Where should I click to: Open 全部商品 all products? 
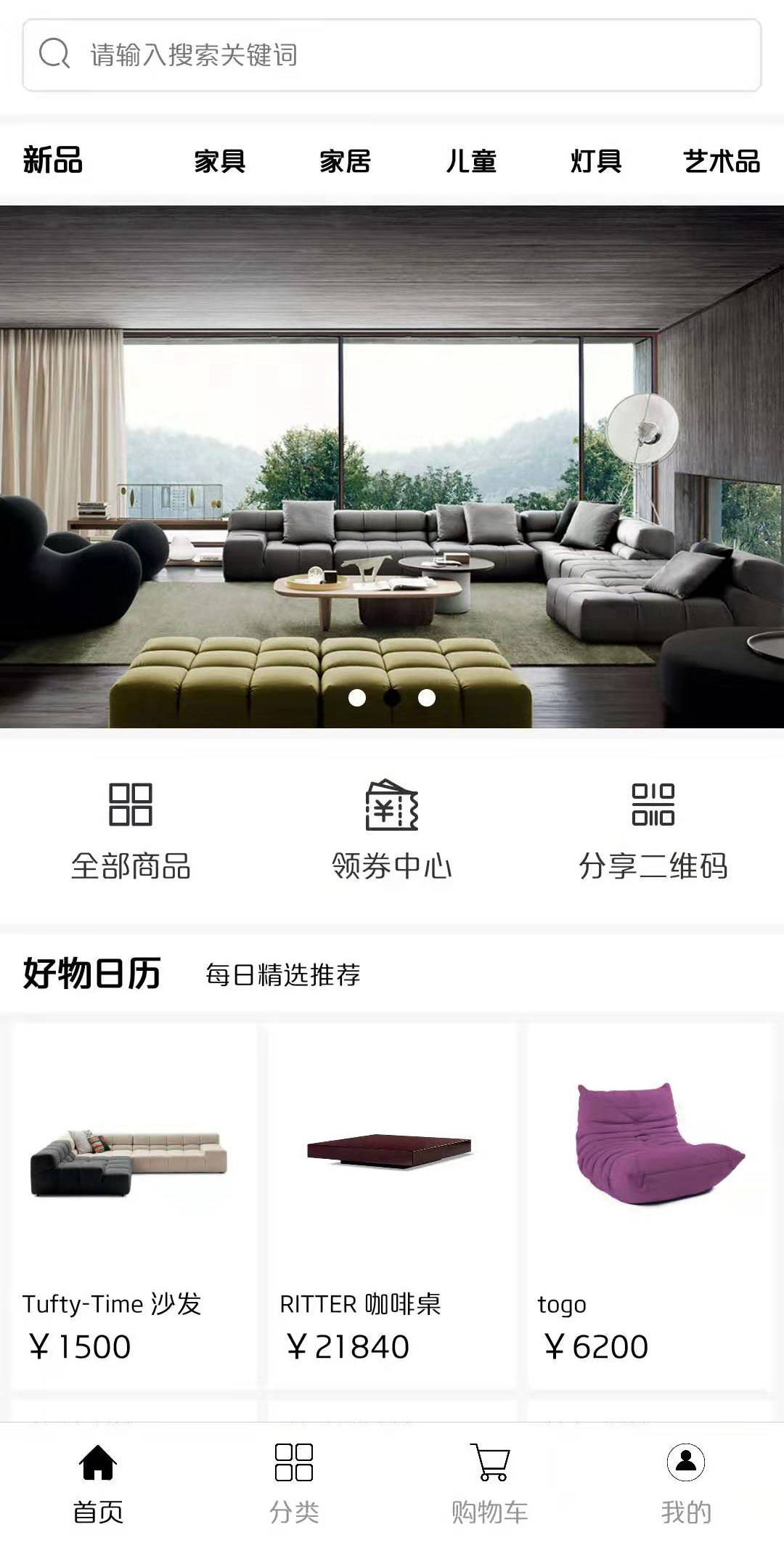(x=131, y=831)
